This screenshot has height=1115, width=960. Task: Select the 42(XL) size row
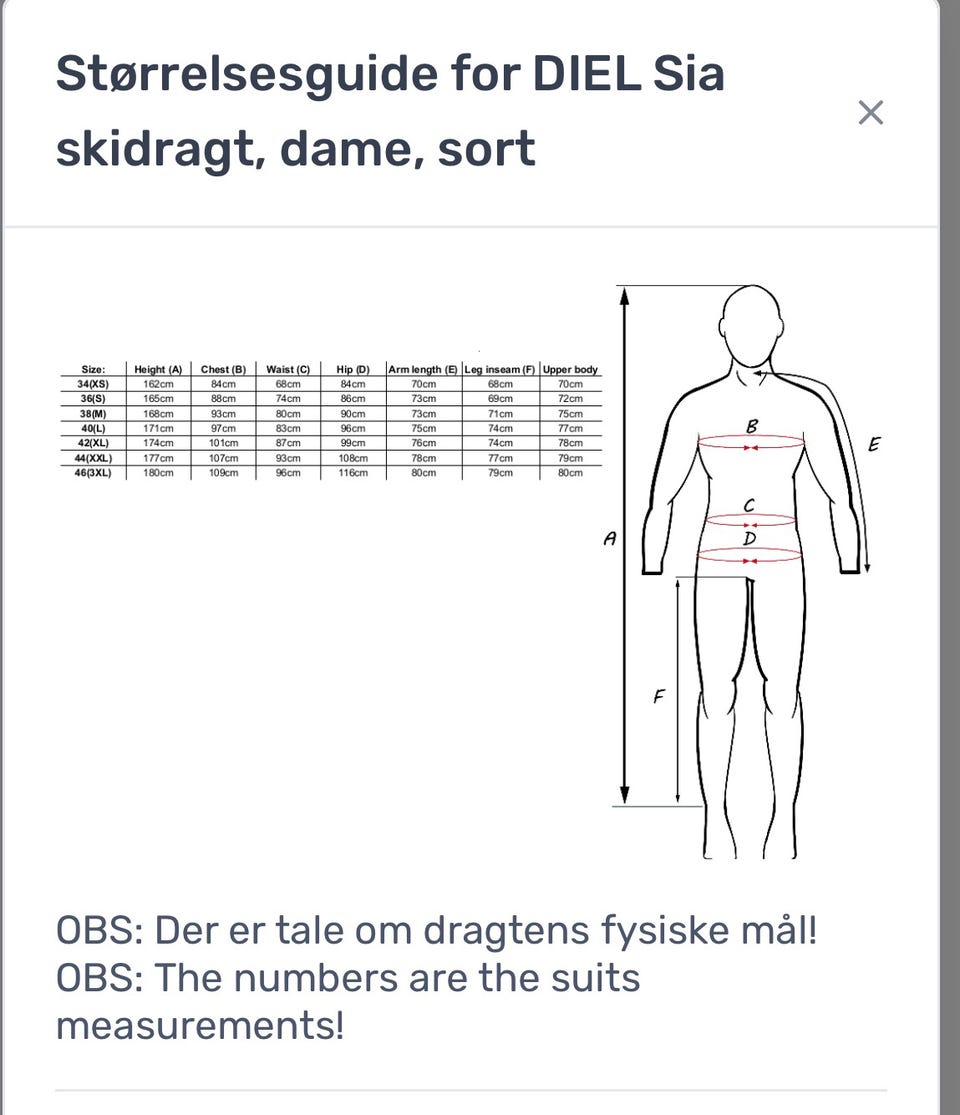93,442
